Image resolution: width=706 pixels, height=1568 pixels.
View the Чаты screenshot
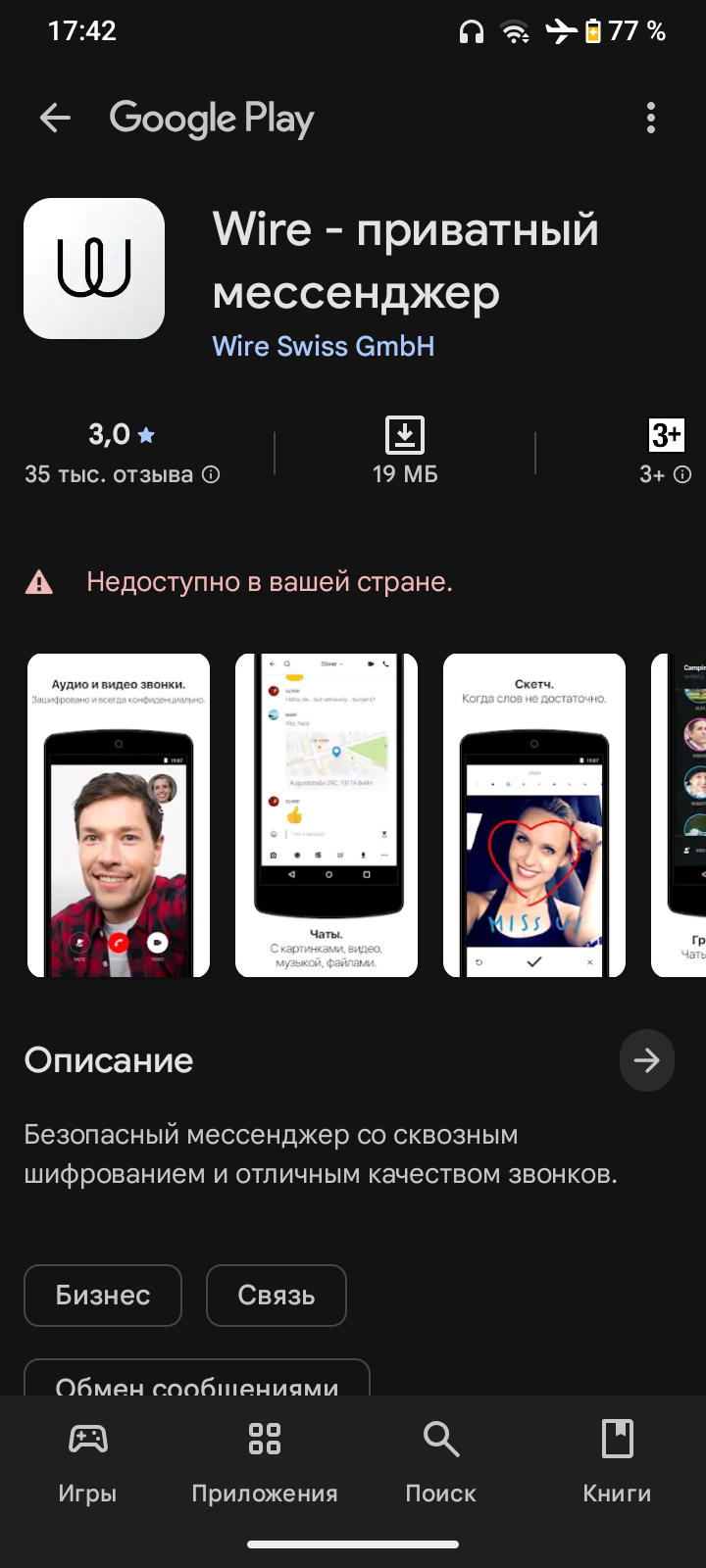pyautogui.click(x=327, y=815)
